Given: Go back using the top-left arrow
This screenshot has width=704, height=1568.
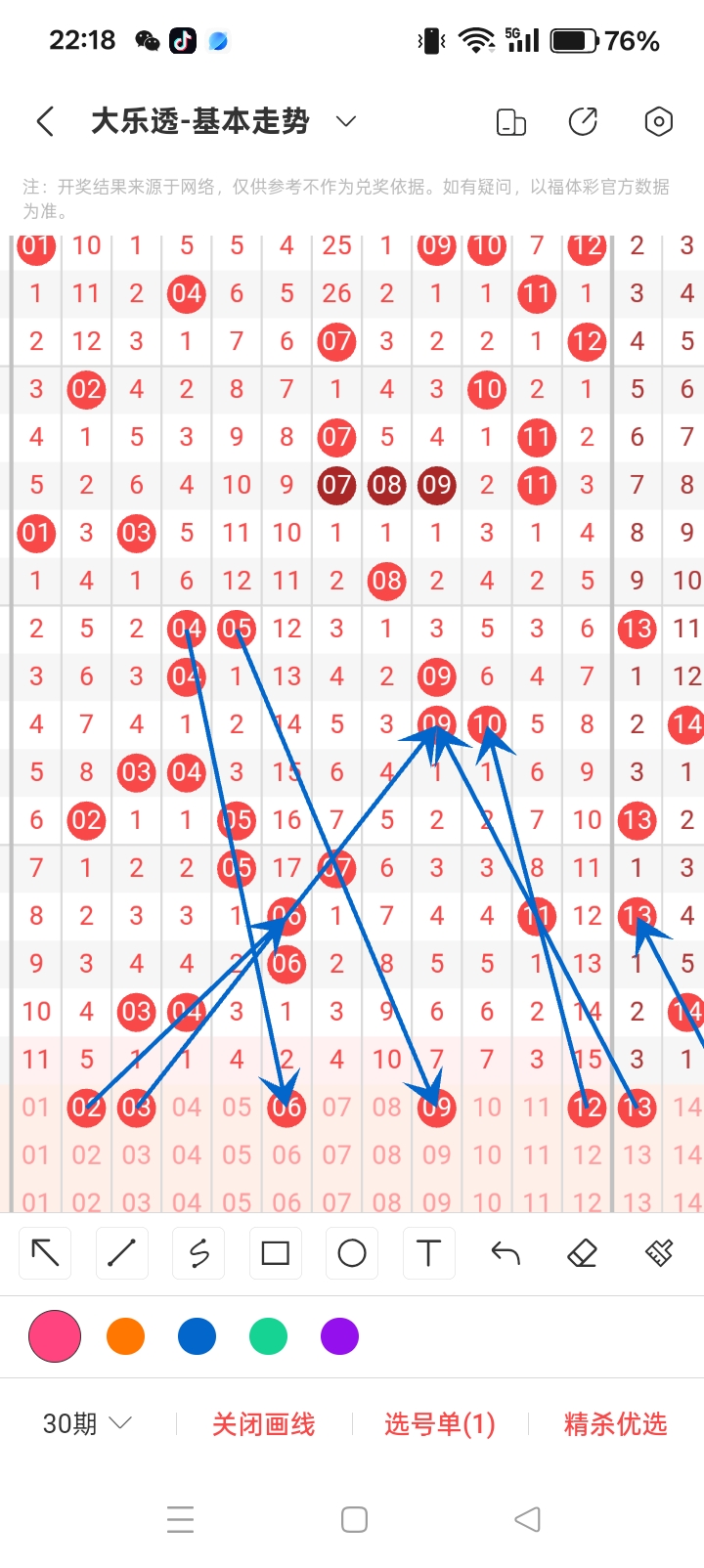Looking at the screenshot, I should pos(45,121).
